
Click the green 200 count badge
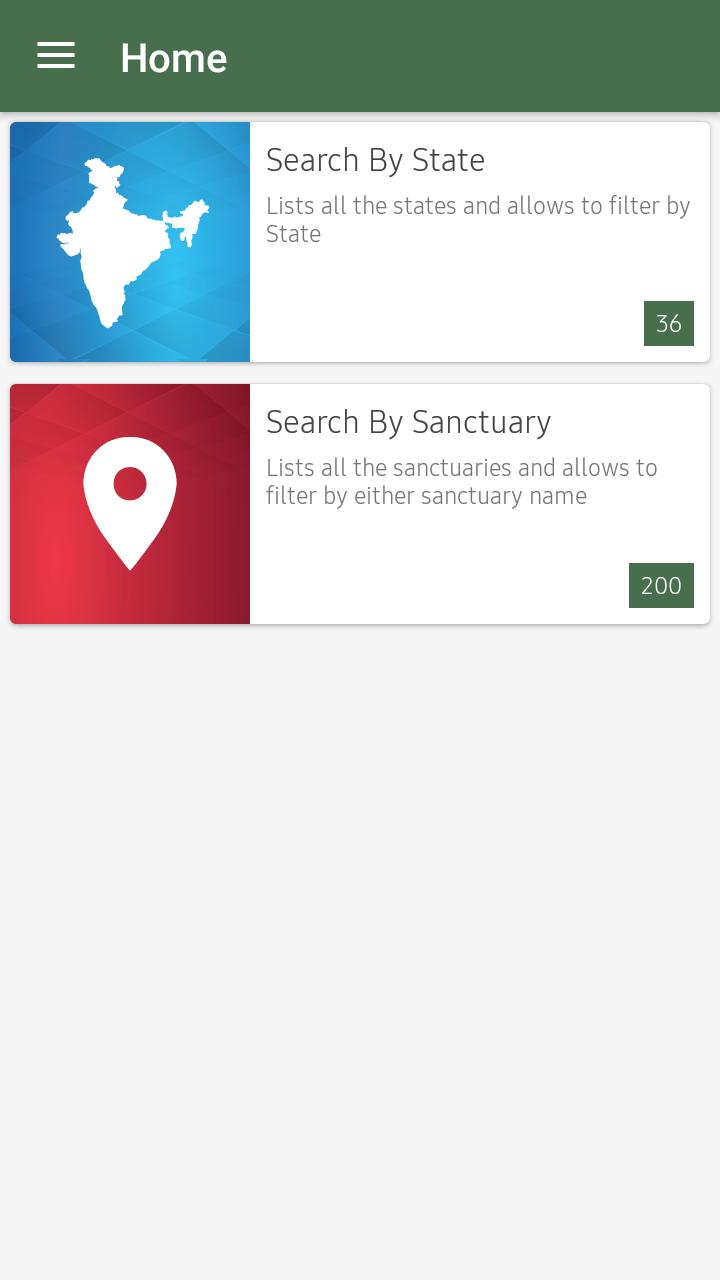pyautogui.click(x=661, y=585)
